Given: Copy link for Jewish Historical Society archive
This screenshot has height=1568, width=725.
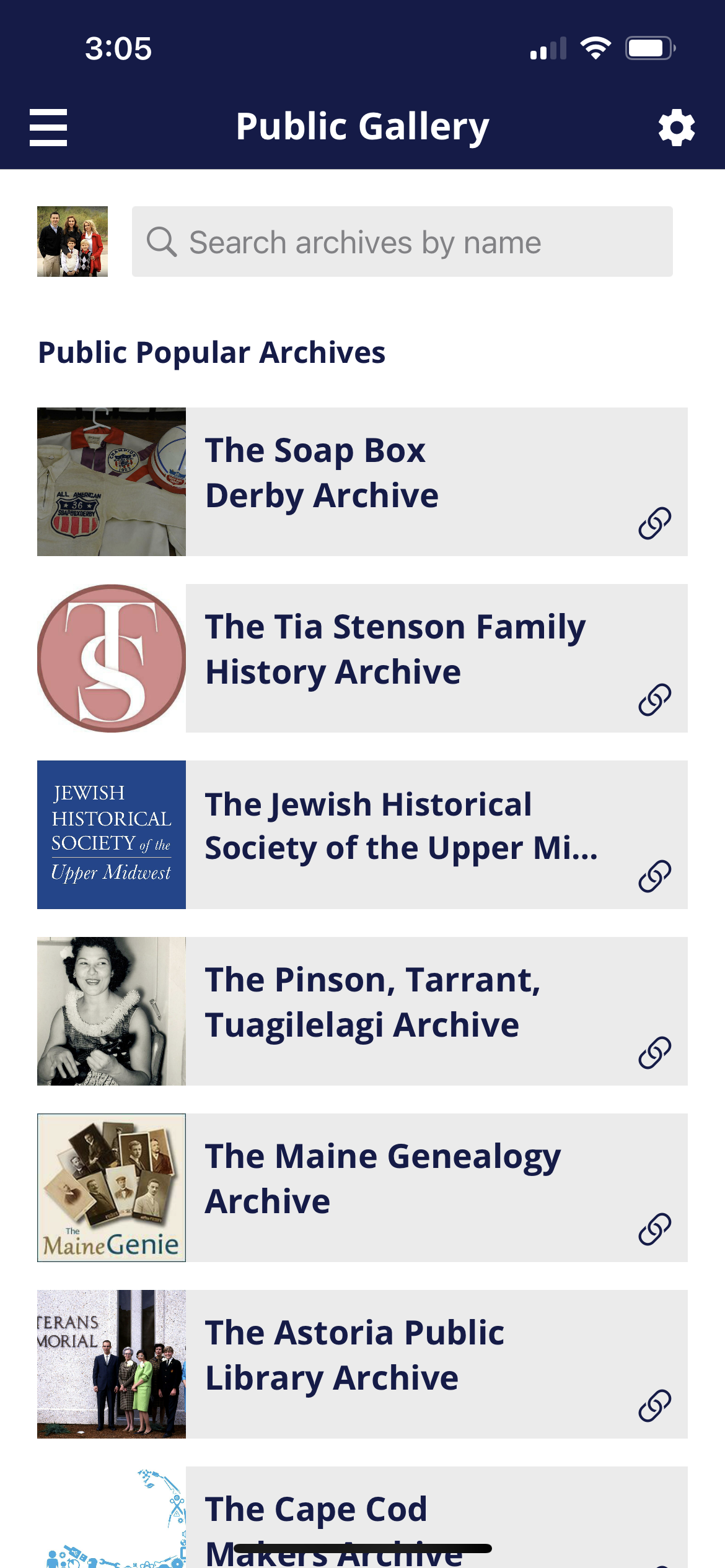Looking at the screenshot, I should click(x=654, y=876).
